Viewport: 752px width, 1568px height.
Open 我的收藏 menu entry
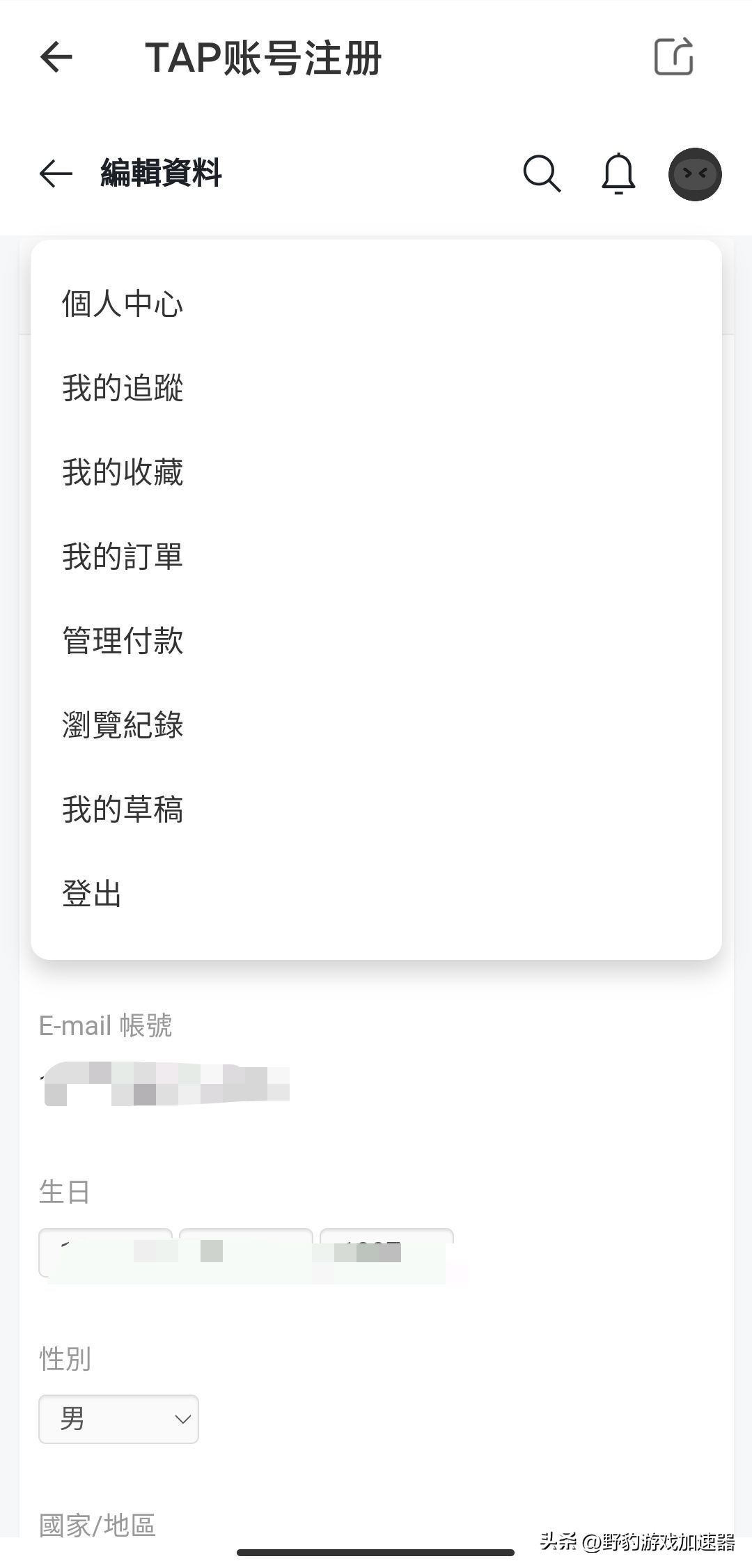(x=121, y=472)
